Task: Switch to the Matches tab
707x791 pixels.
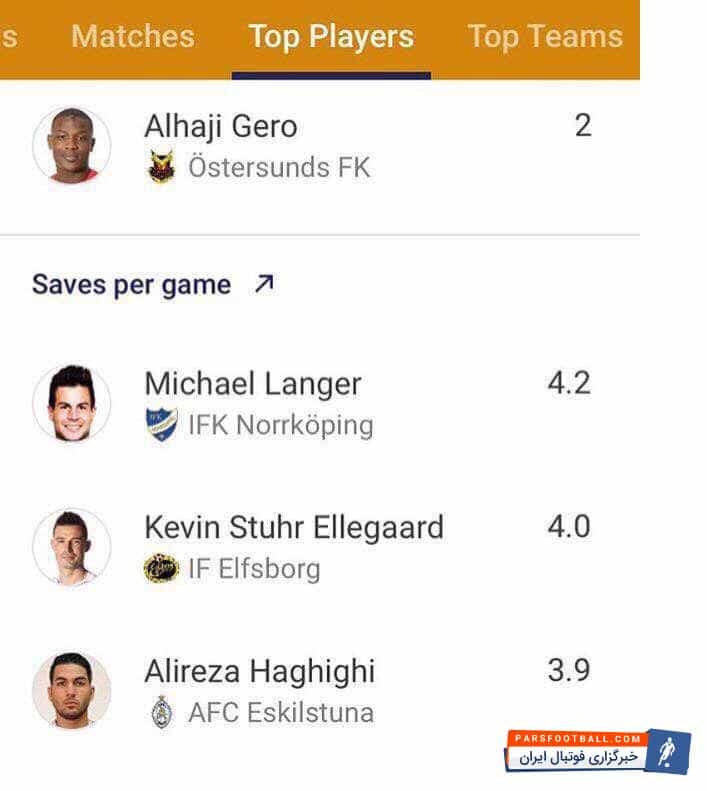Action: click(x=133, y=37)
